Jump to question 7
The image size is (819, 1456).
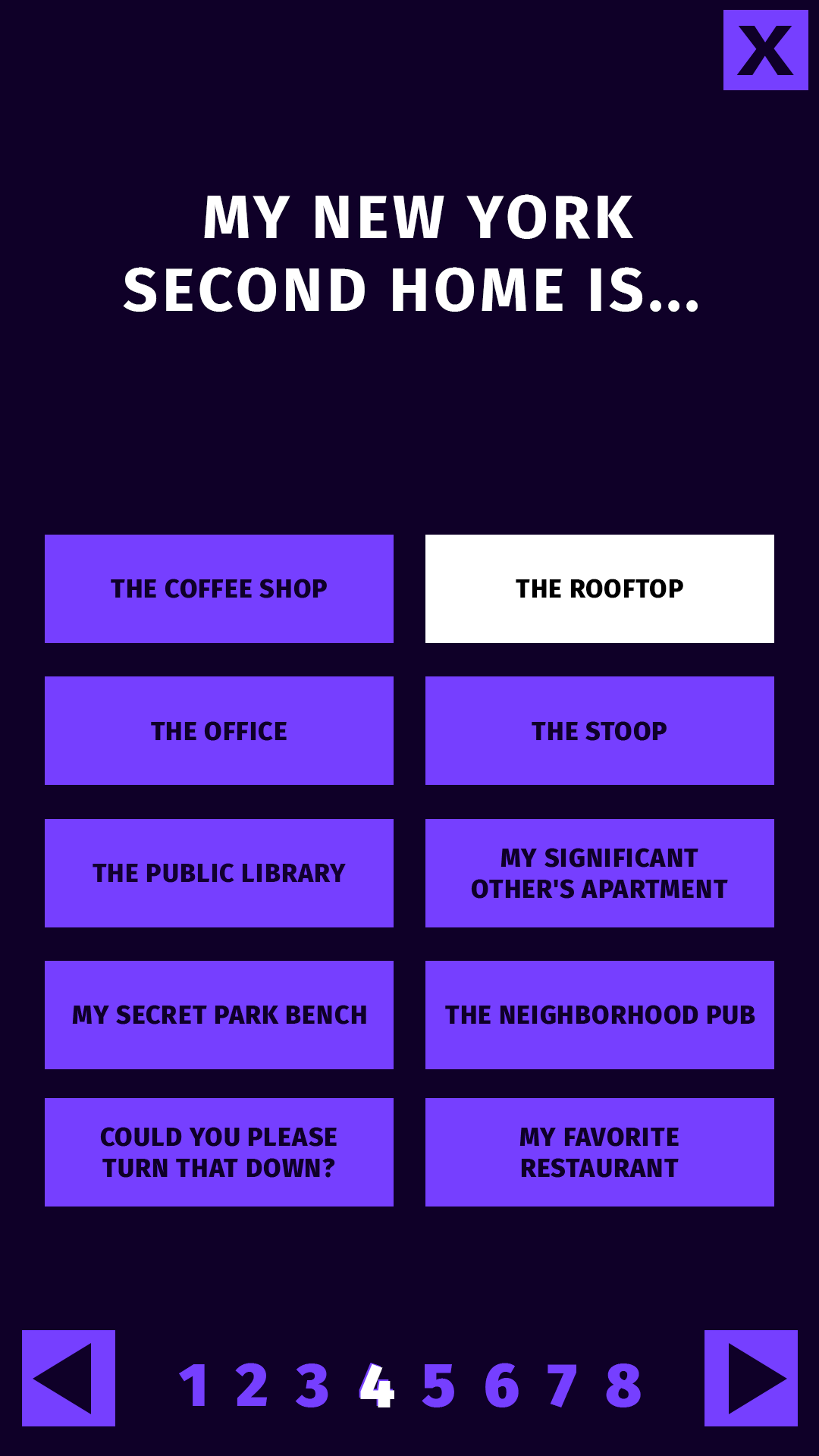point(562,1385)
